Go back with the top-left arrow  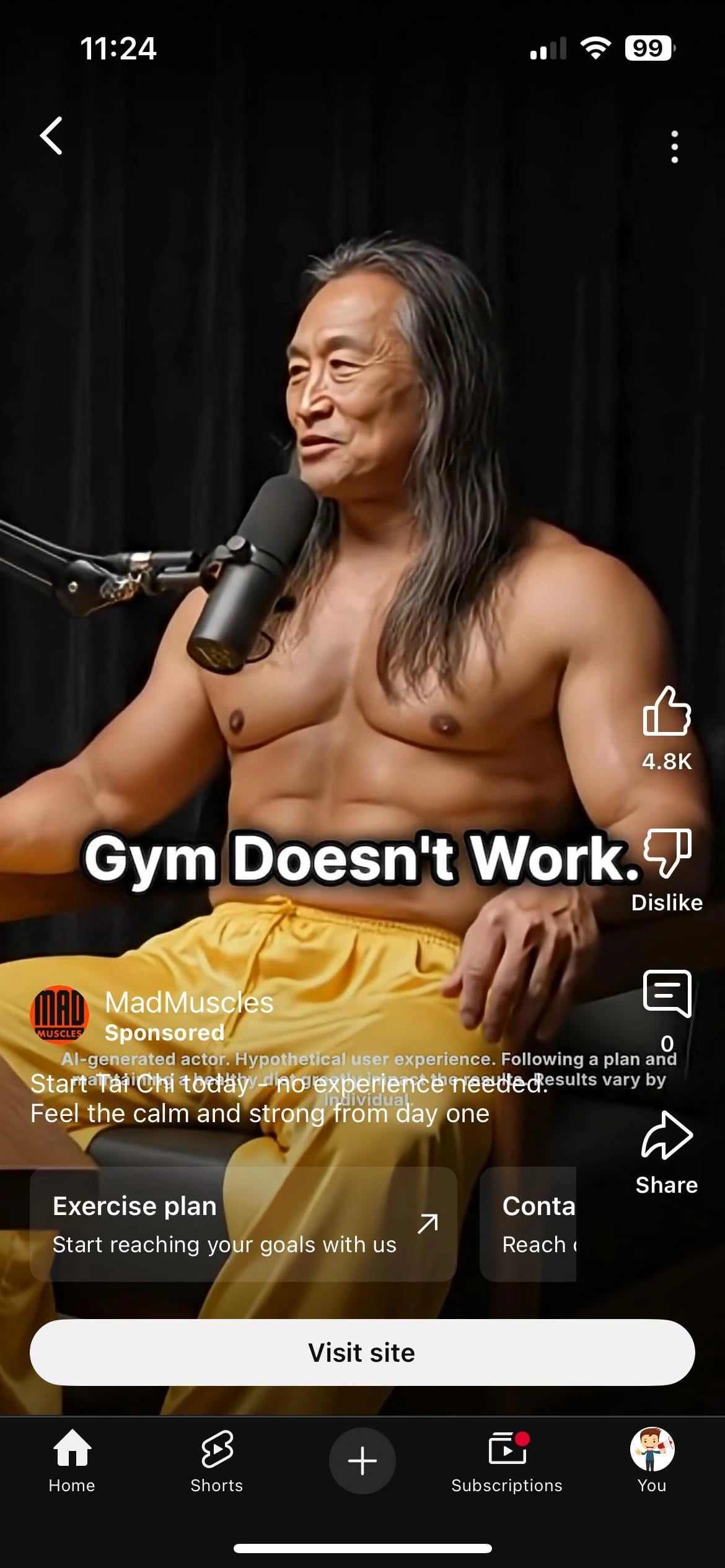(51, 136)
